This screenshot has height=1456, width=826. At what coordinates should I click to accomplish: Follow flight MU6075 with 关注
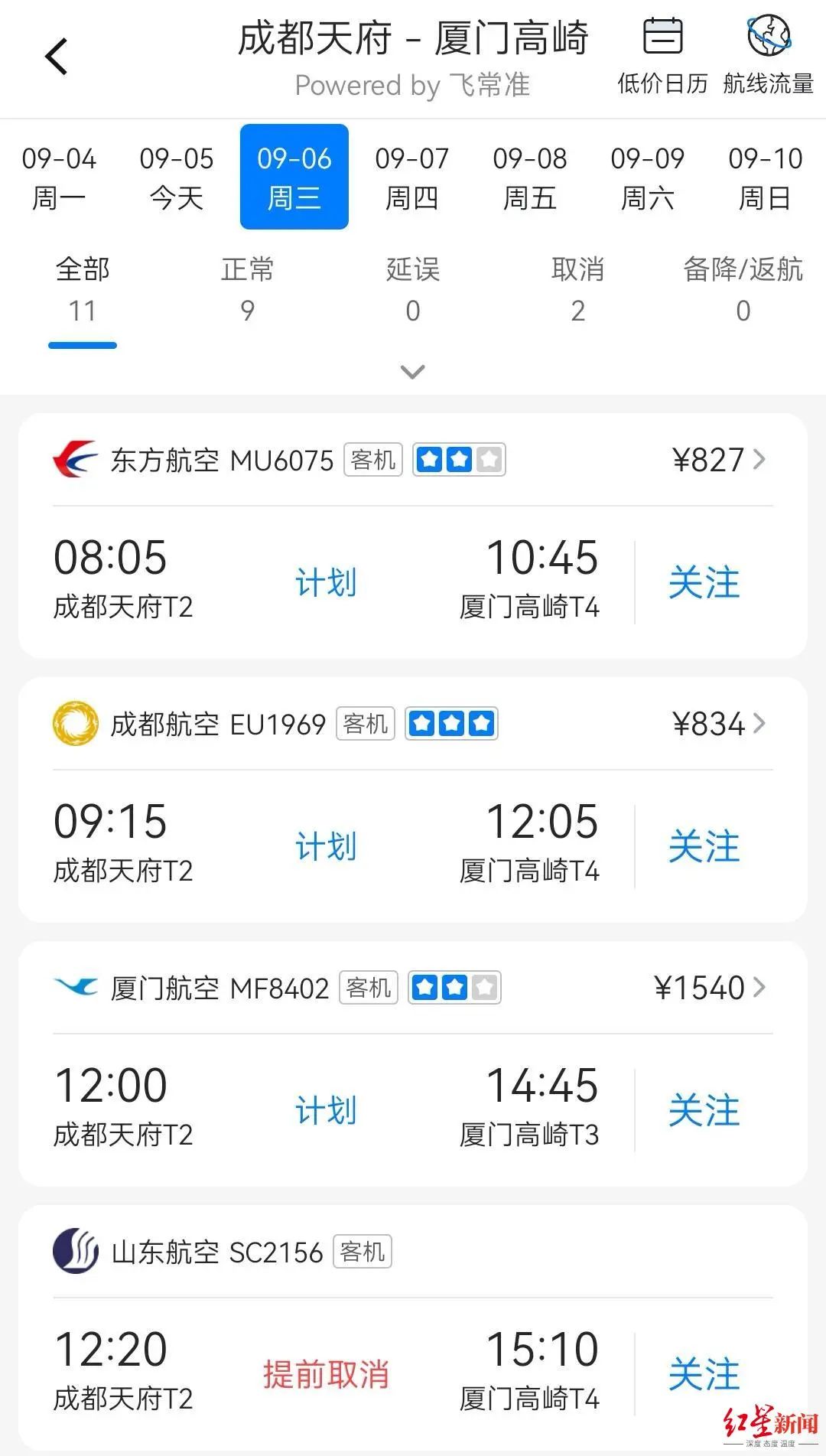pyautogui.click(x=704, y=582)
